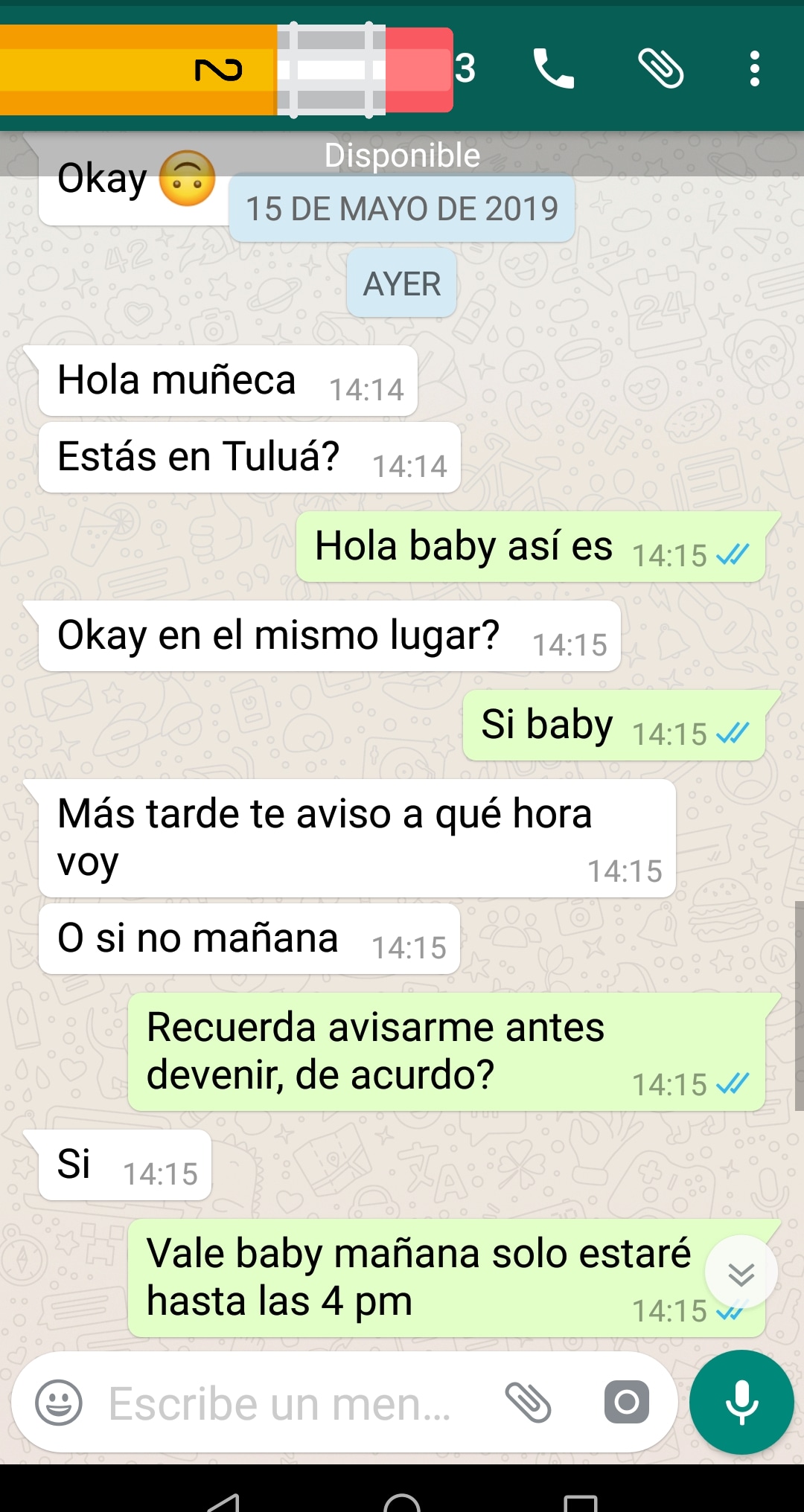Open the camera from the message bar
Viewport: 804px width, 1512px height.
coord(626,1403)
